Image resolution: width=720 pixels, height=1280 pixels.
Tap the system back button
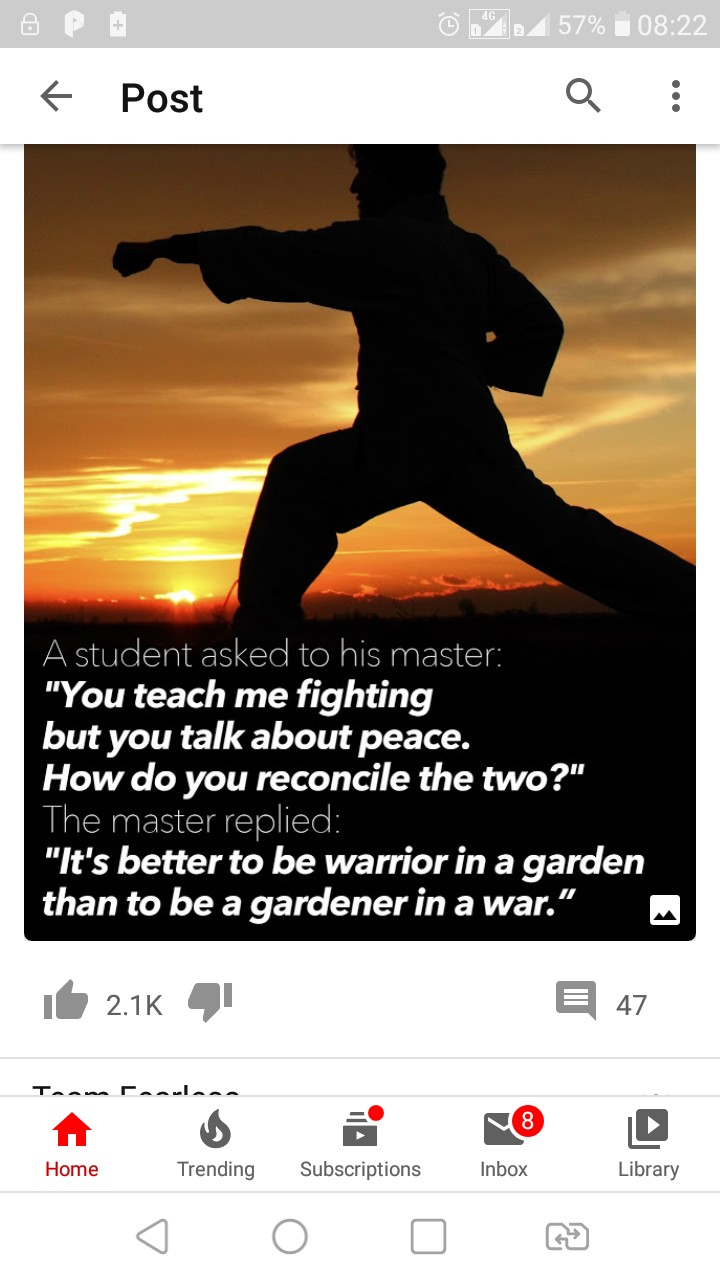(x=152, y=1237)
